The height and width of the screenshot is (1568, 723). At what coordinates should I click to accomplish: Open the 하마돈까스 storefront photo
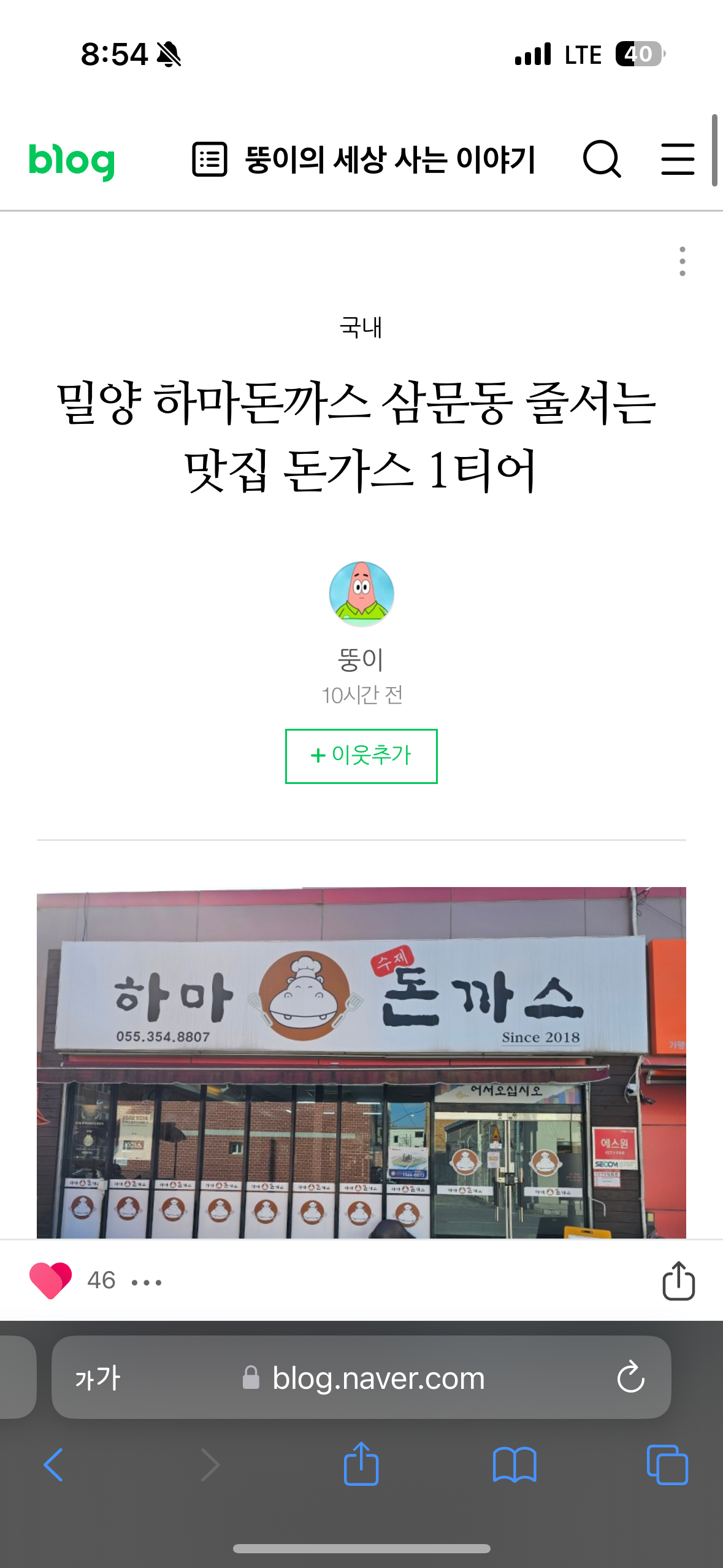[361, 1061]
